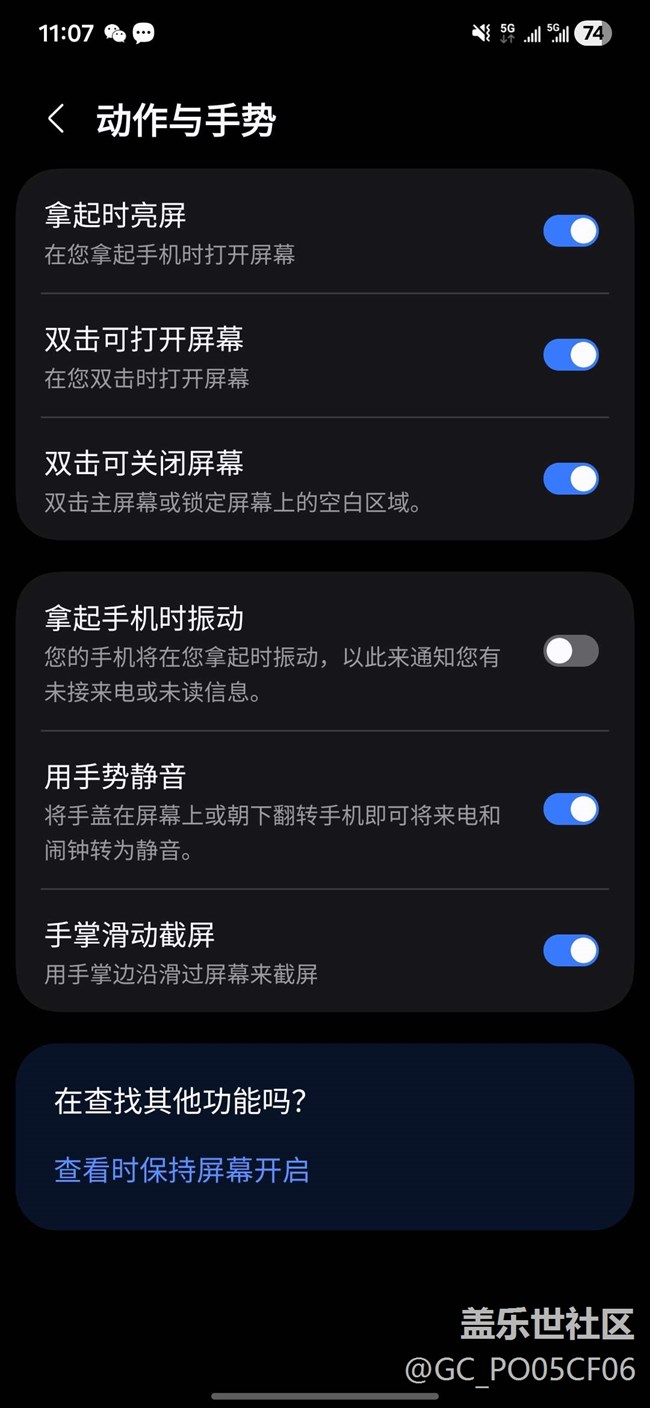Turn off 拿起时亮屏 switch

click(571, 231)
